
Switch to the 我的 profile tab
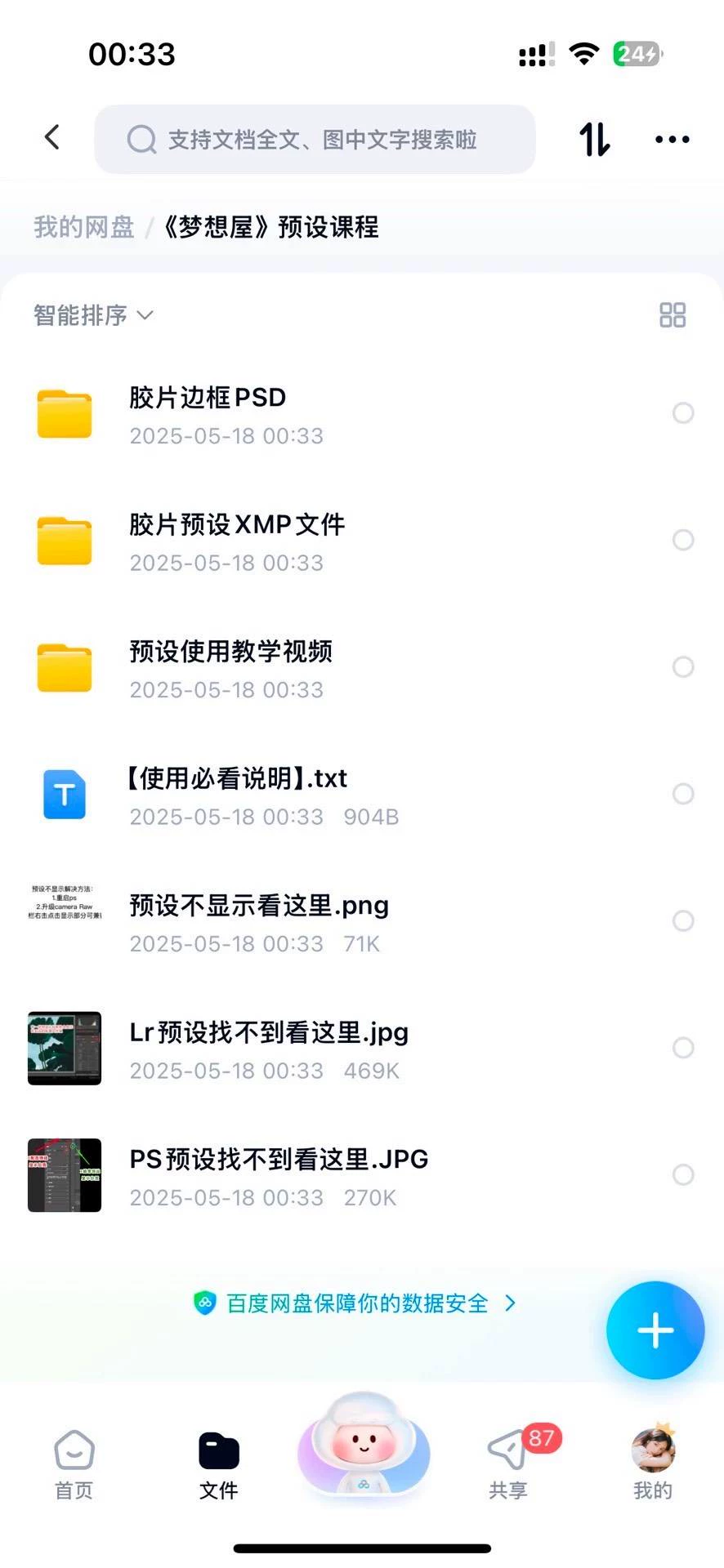tap(653, 1465)
